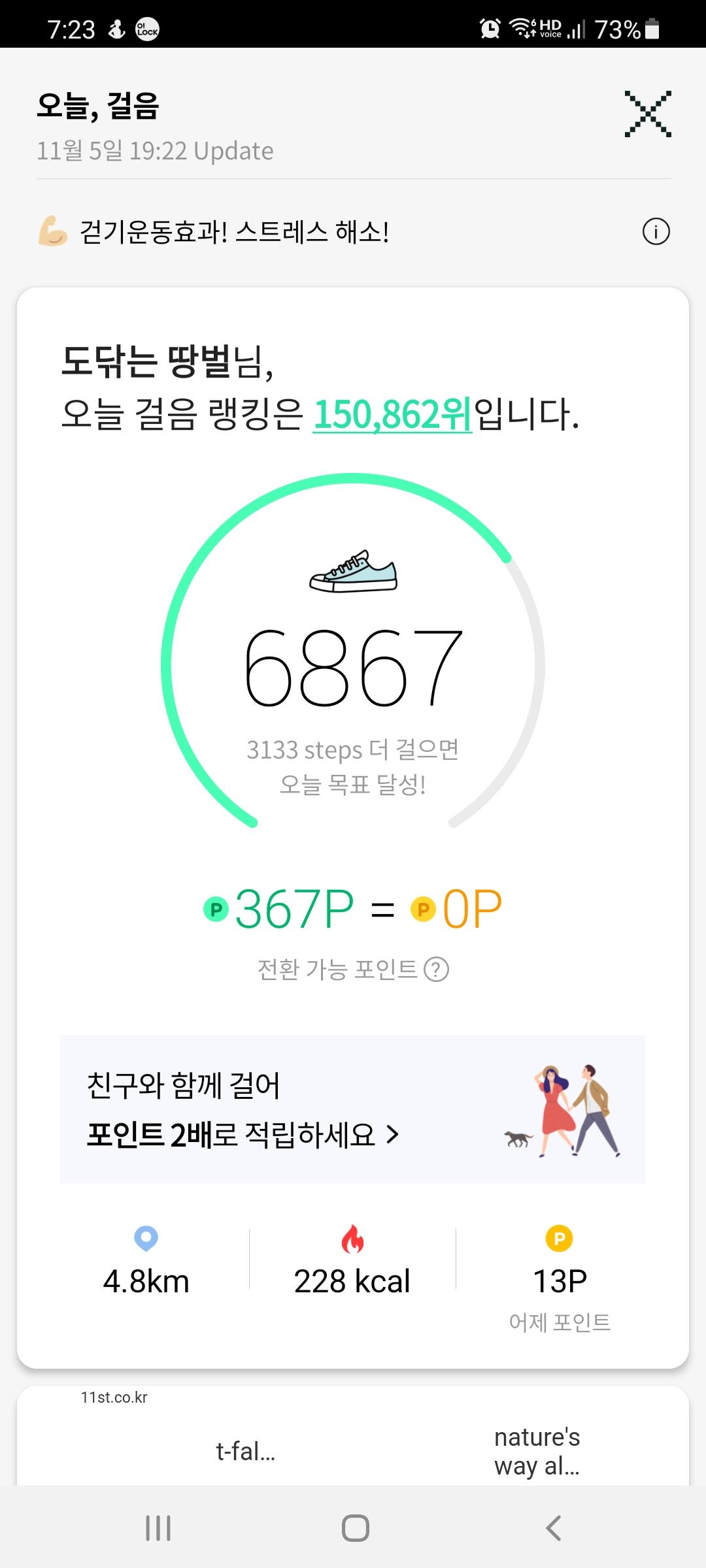Open 친구와 함께 걸어 포인트 2배 banner
706x1568 pixels.
[353, 1109]
